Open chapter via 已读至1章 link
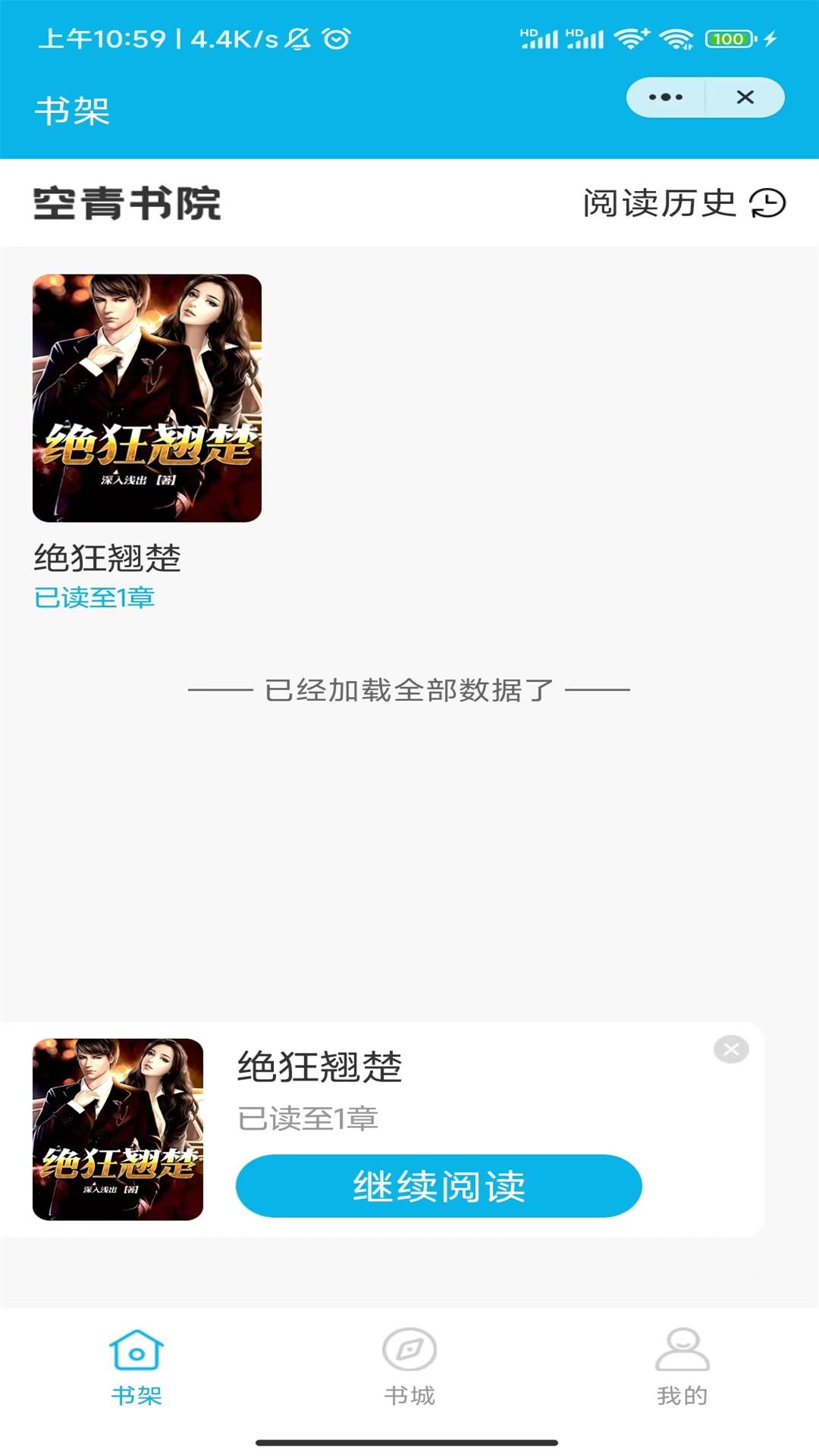 (x=93, y=598)
